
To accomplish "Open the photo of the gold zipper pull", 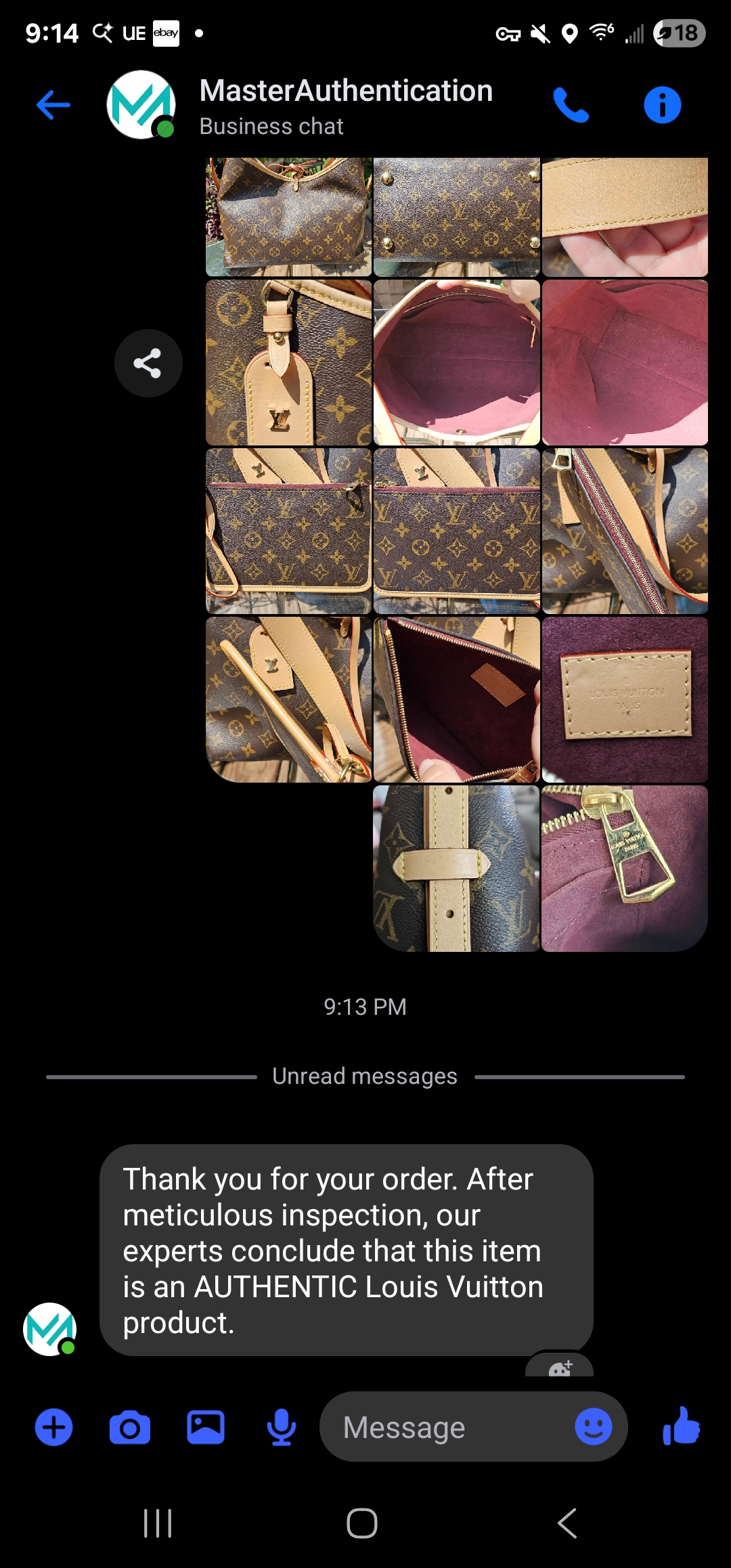I will tap(625, 869).
